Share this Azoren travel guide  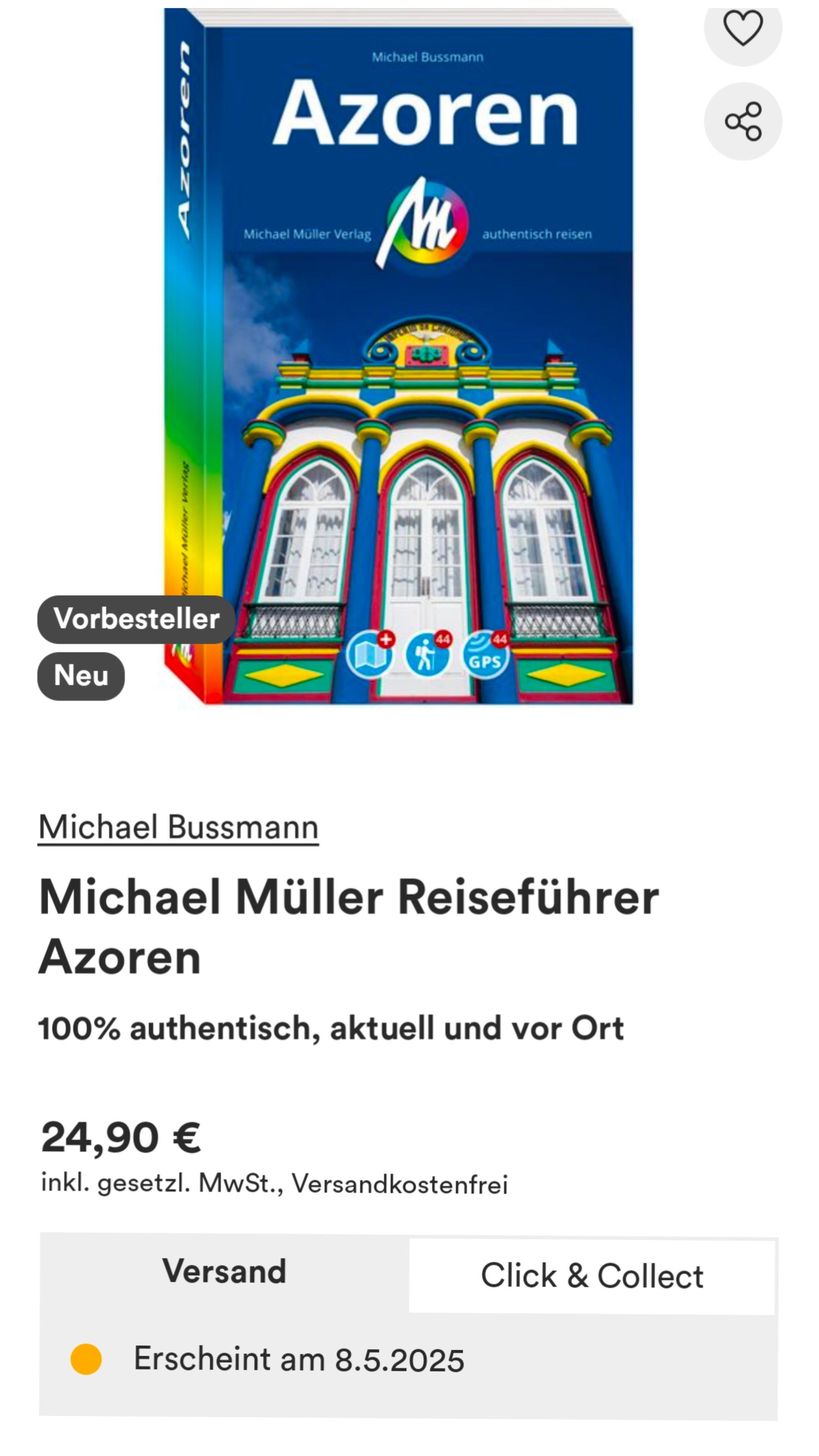(743, 121)
